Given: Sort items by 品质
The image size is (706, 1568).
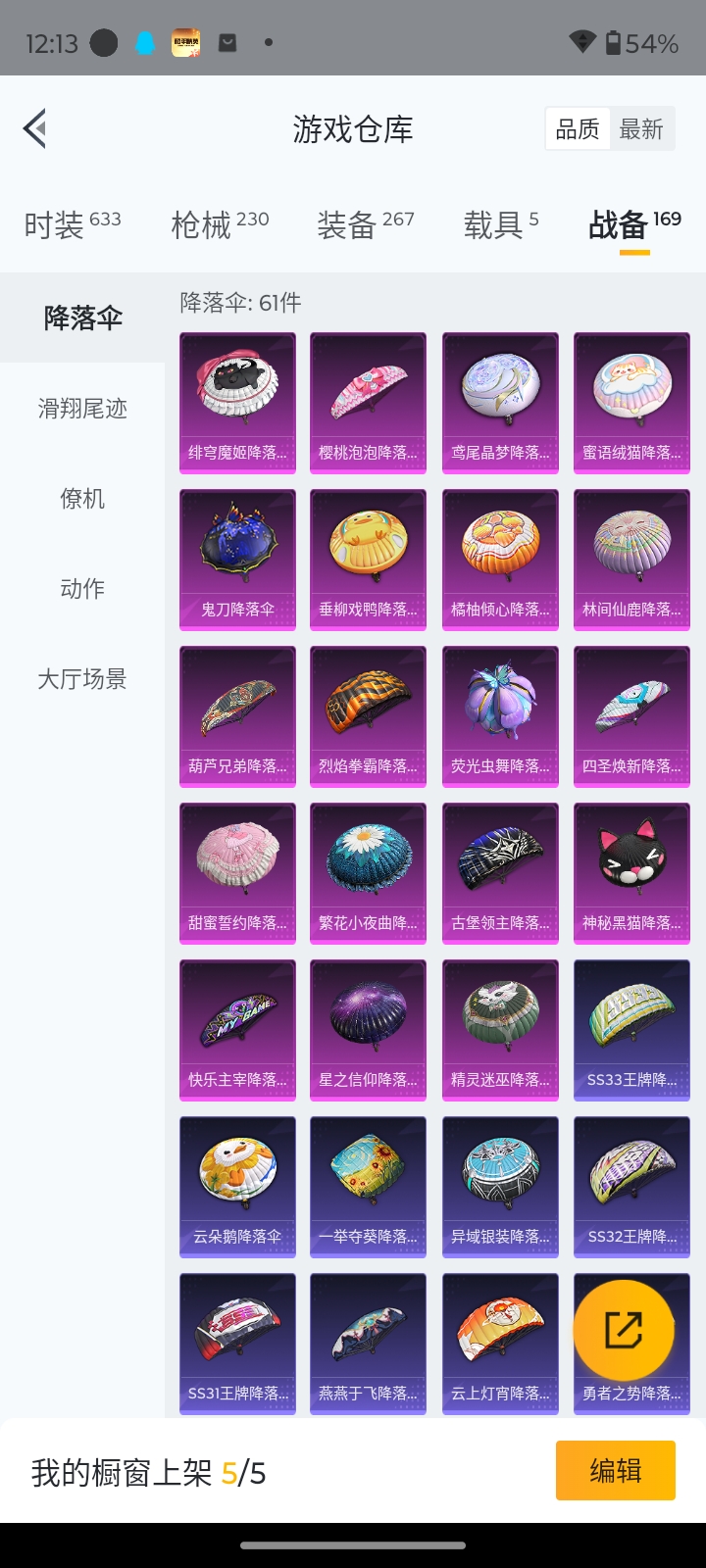Looking at the screenshot, I should pos(578,128).
